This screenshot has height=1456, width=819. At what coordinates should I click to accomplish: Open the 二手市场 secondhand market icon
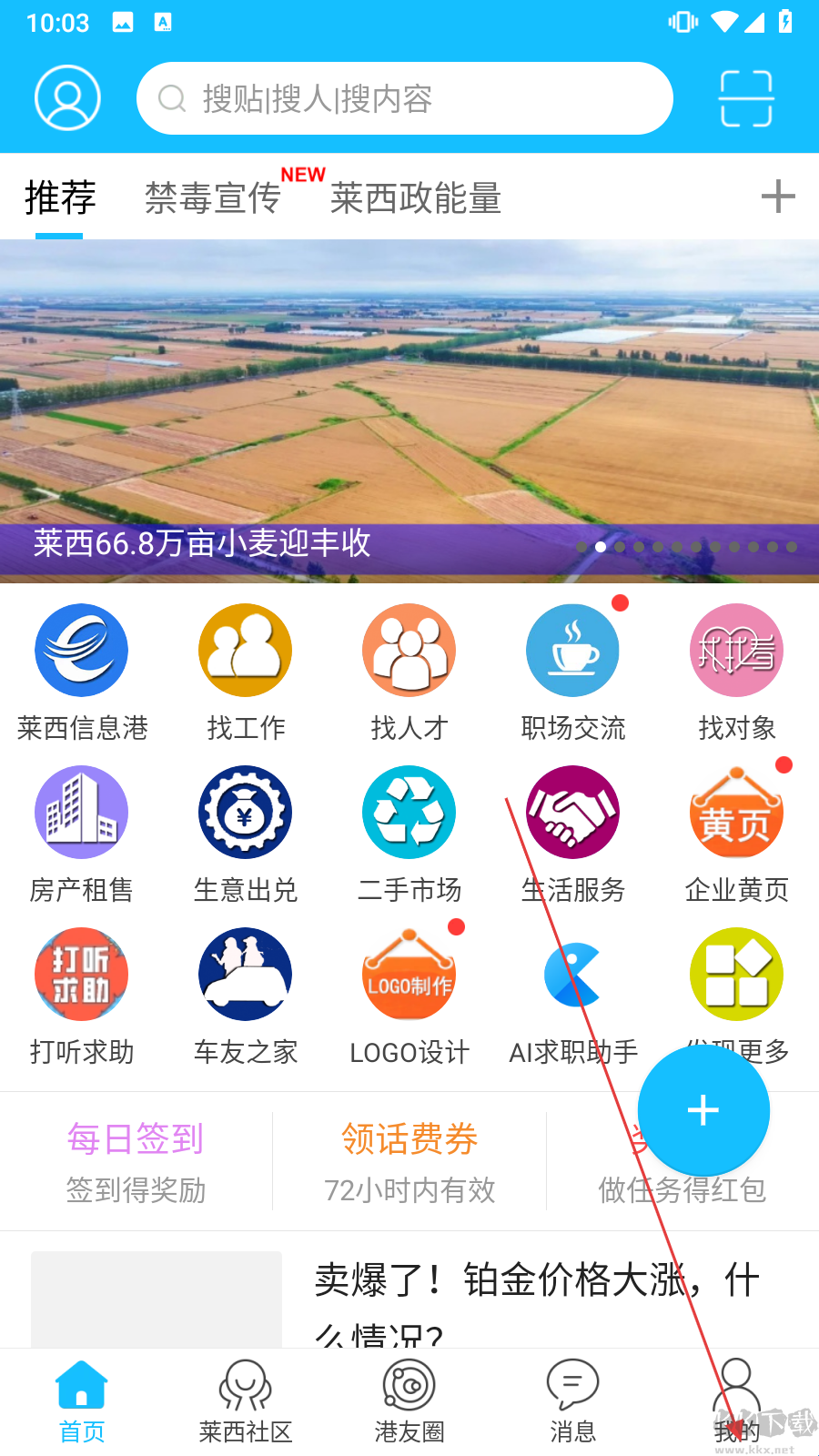coord(409,812)
